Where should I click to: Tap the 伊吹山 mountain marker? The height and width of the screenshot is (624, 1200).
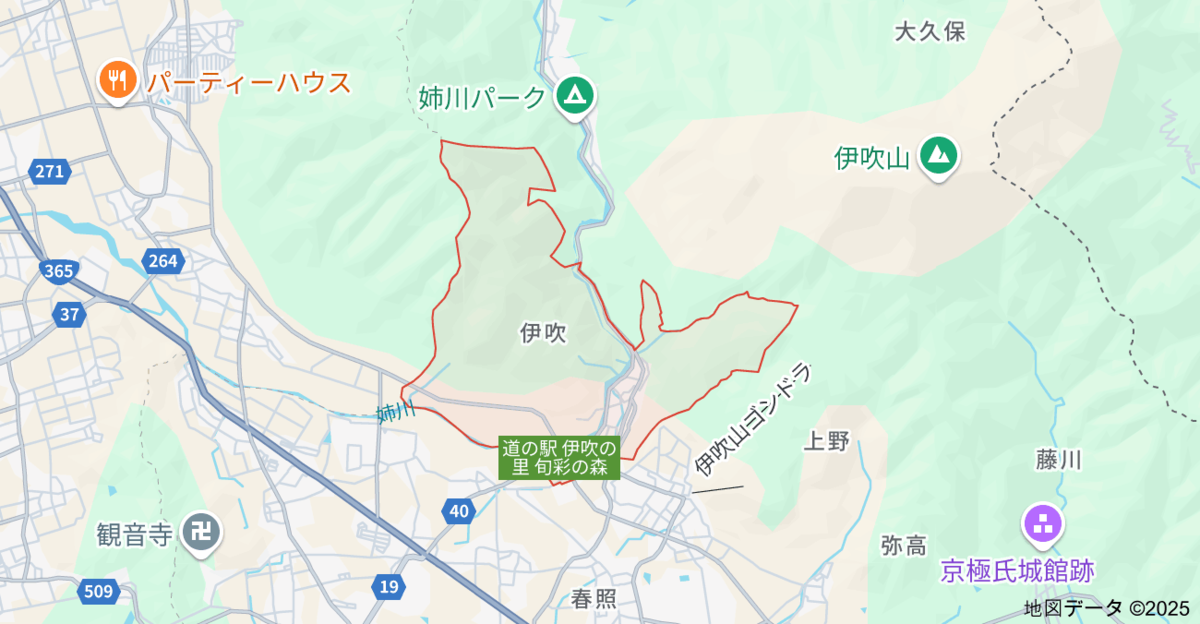pos(938,155)
